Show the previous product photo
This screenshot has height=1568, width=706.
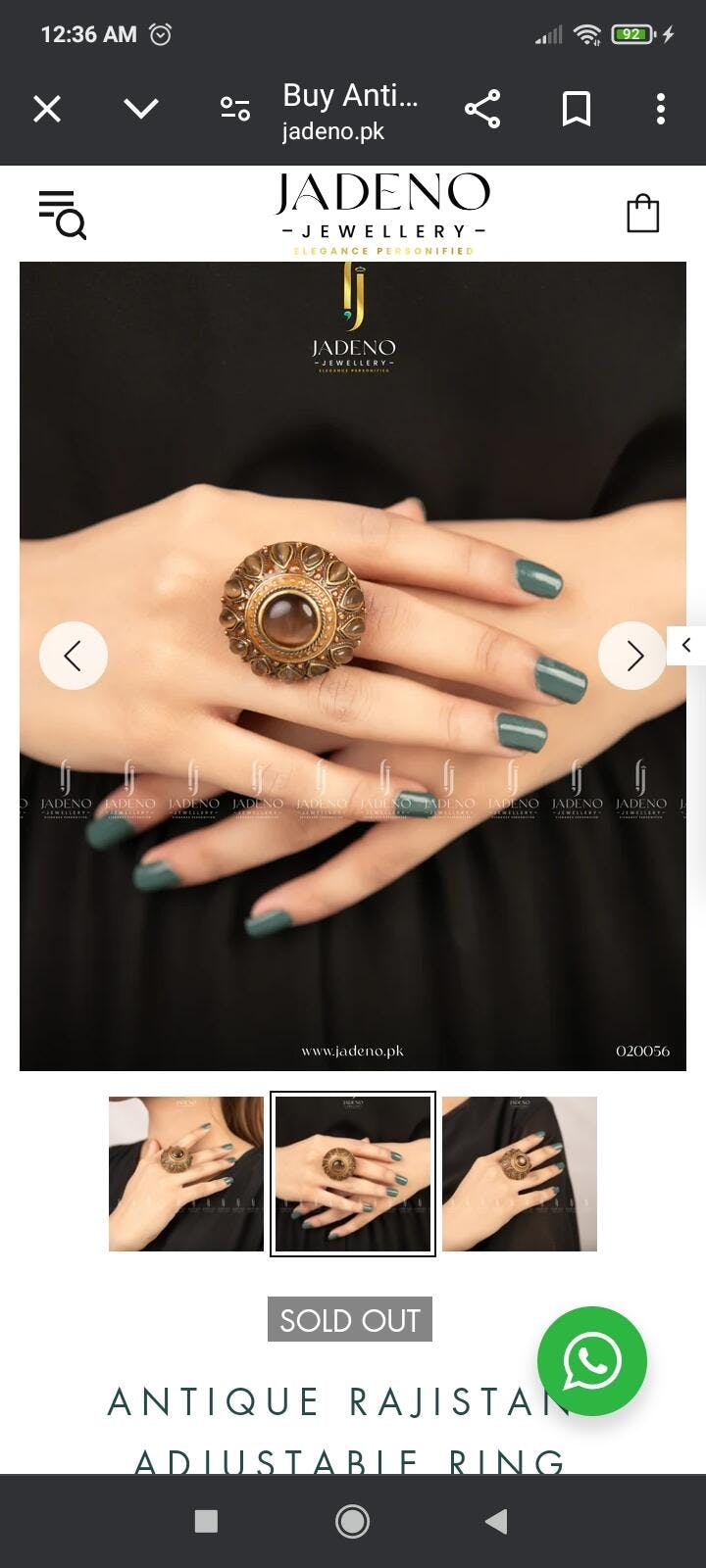73,656
